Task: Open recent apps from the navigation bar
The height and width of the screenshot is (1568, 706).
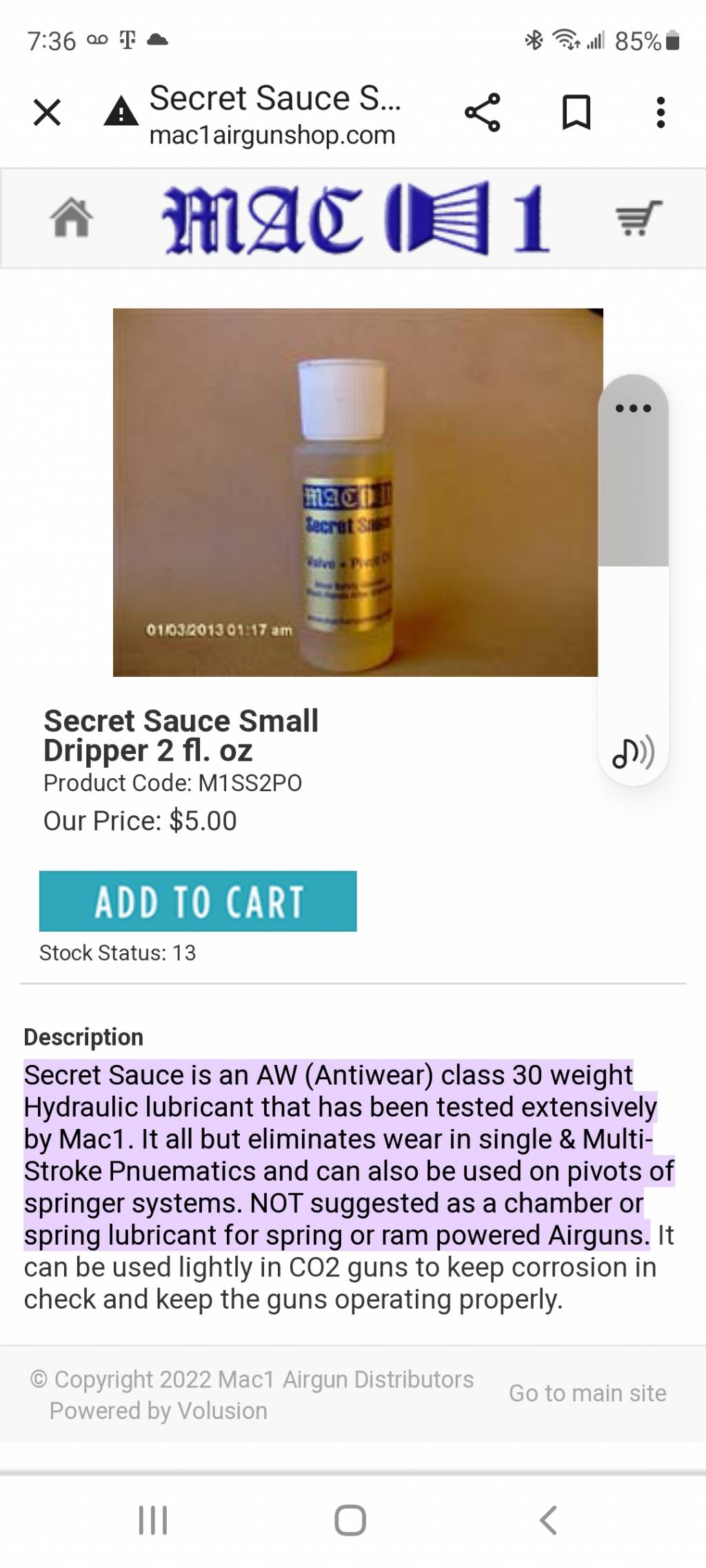Action: [153, 1520]
